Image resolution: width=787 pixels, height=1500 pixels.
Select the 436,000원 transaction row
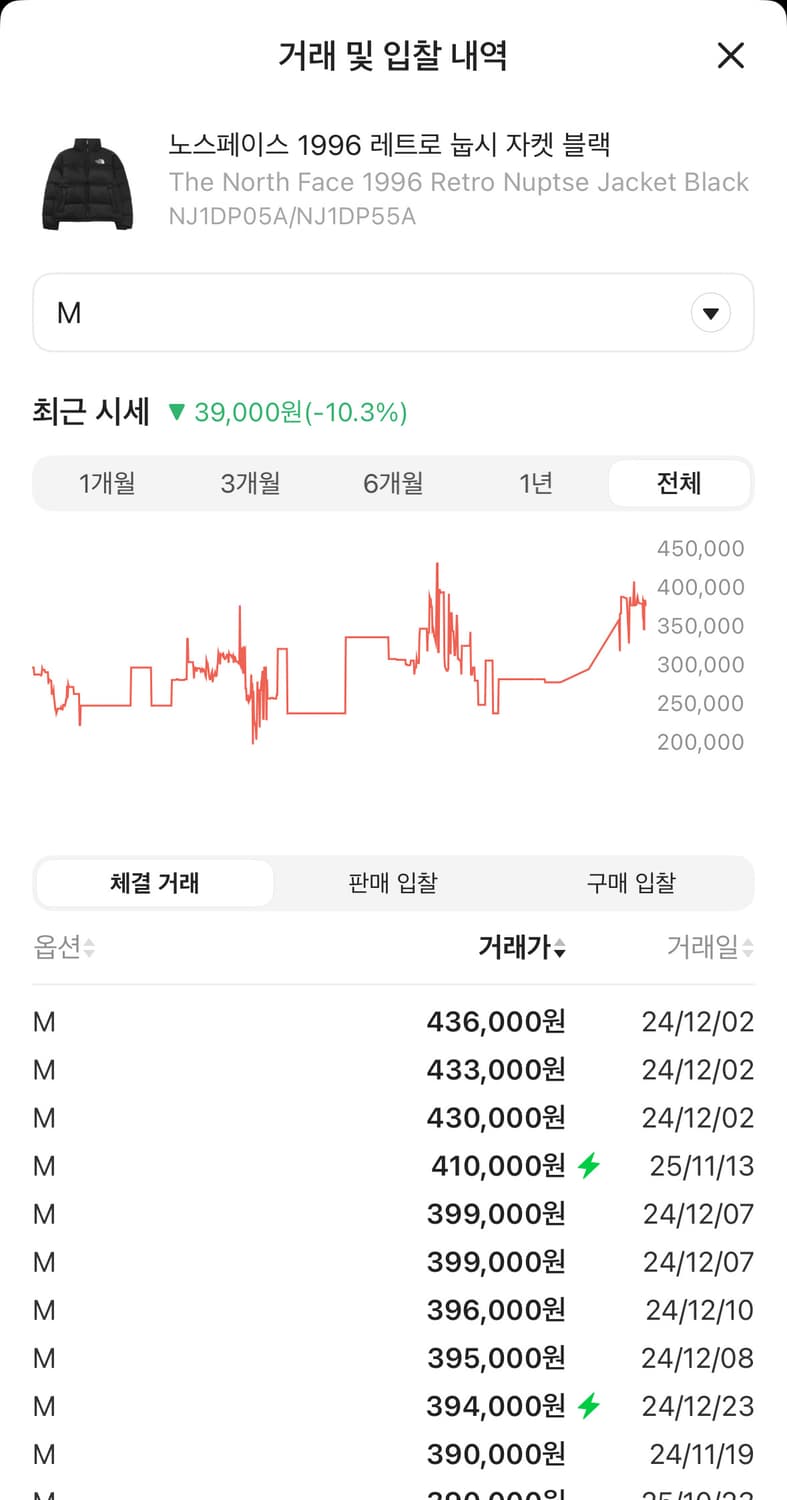click(393, 1021)
